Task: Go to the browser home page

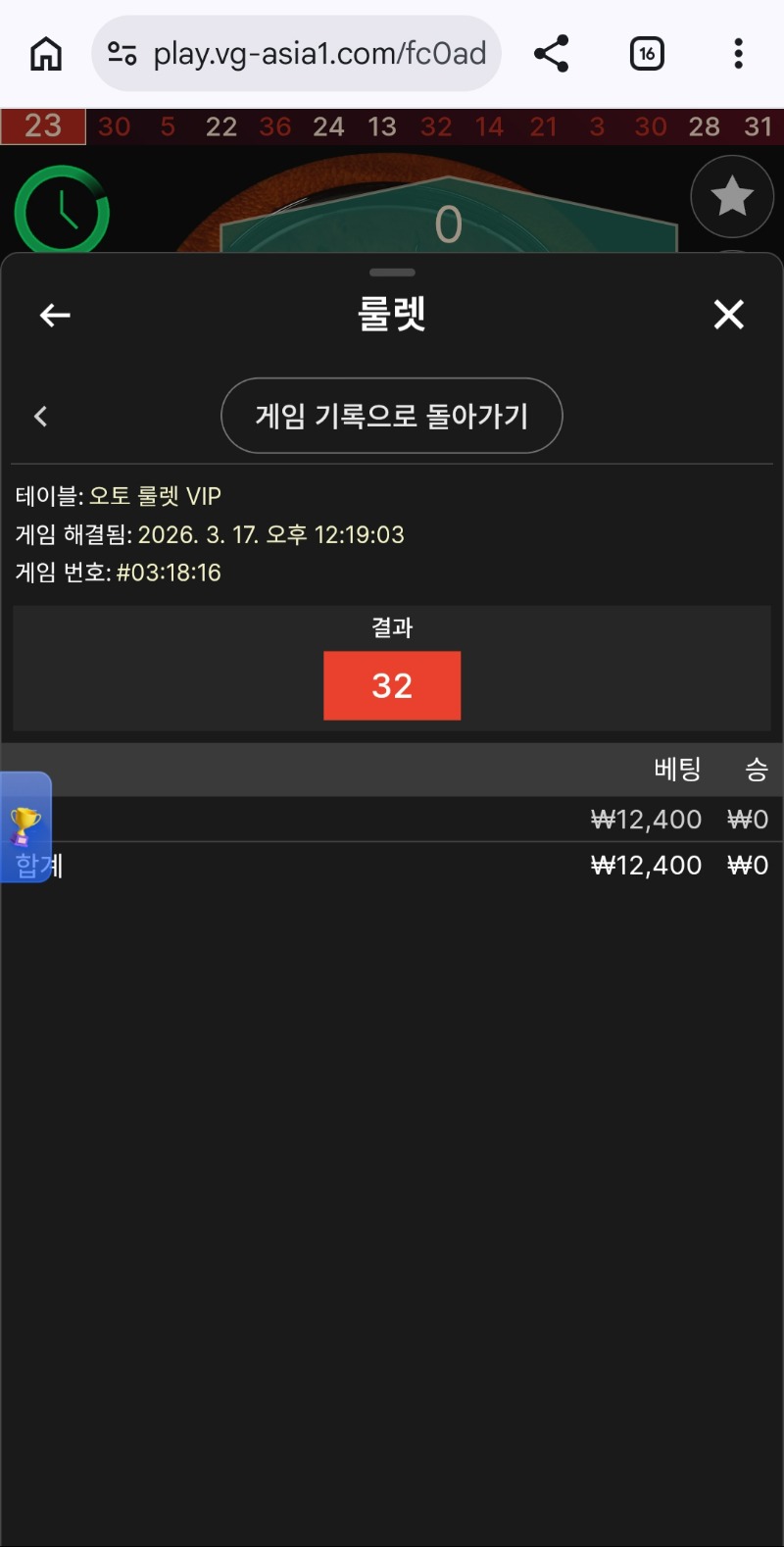Action: pos(46,54)
